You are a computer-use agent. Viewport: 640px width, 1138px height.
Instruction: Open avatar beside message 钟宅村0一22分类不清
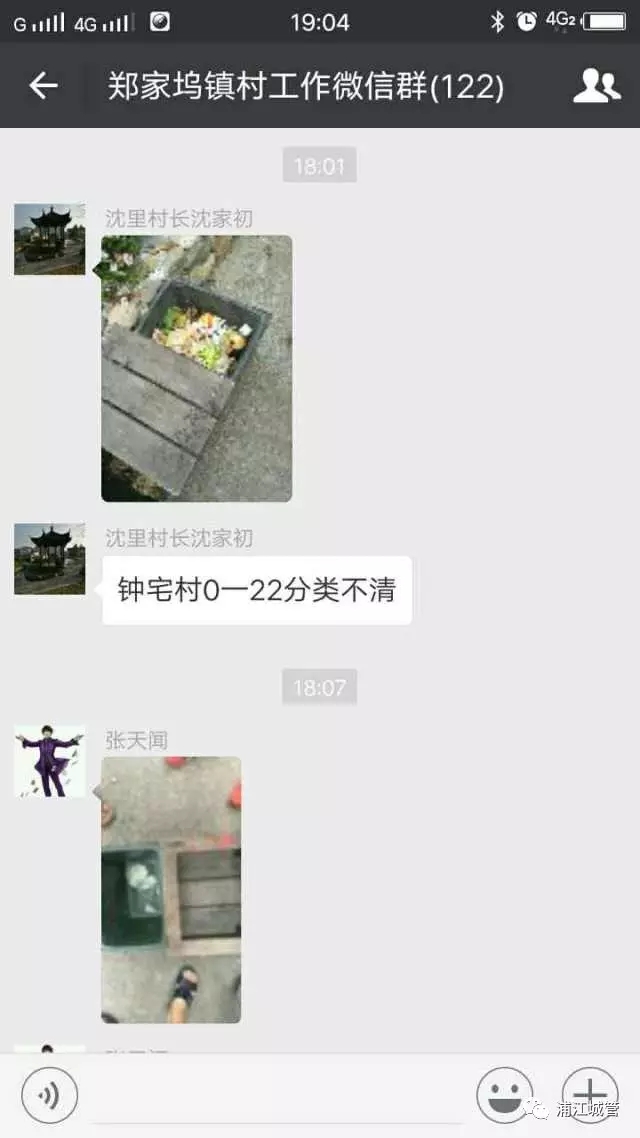tap(49, 559)
